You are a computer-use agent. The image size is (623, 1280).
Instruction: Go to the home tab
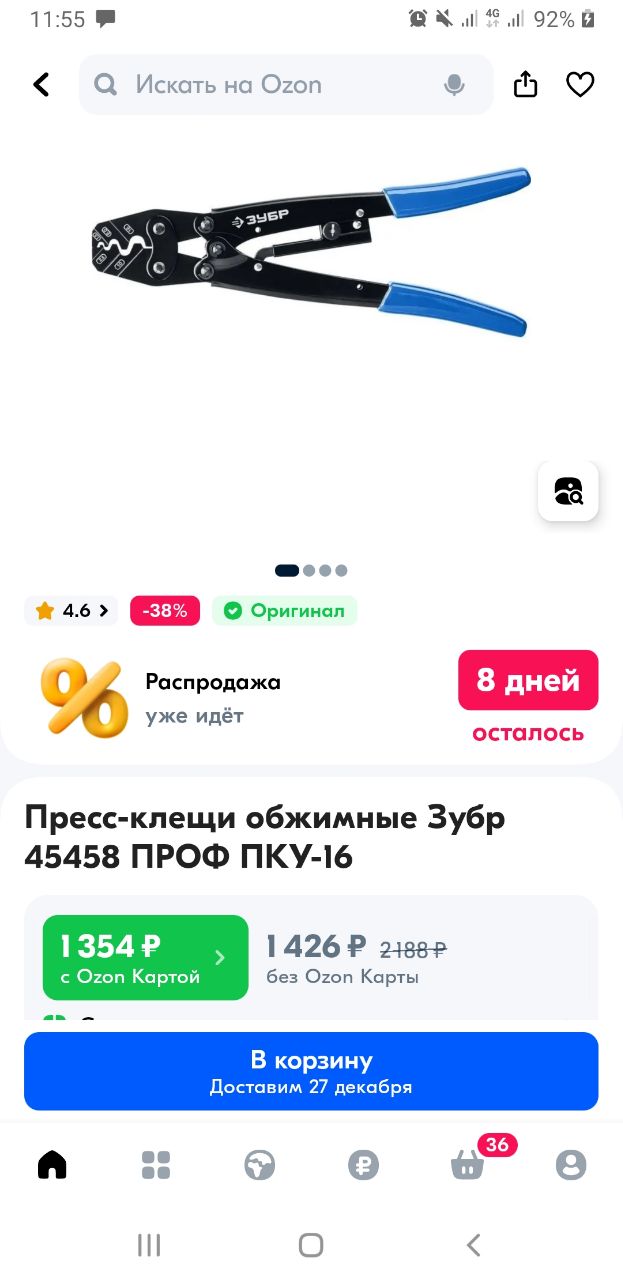[52, 1165]
